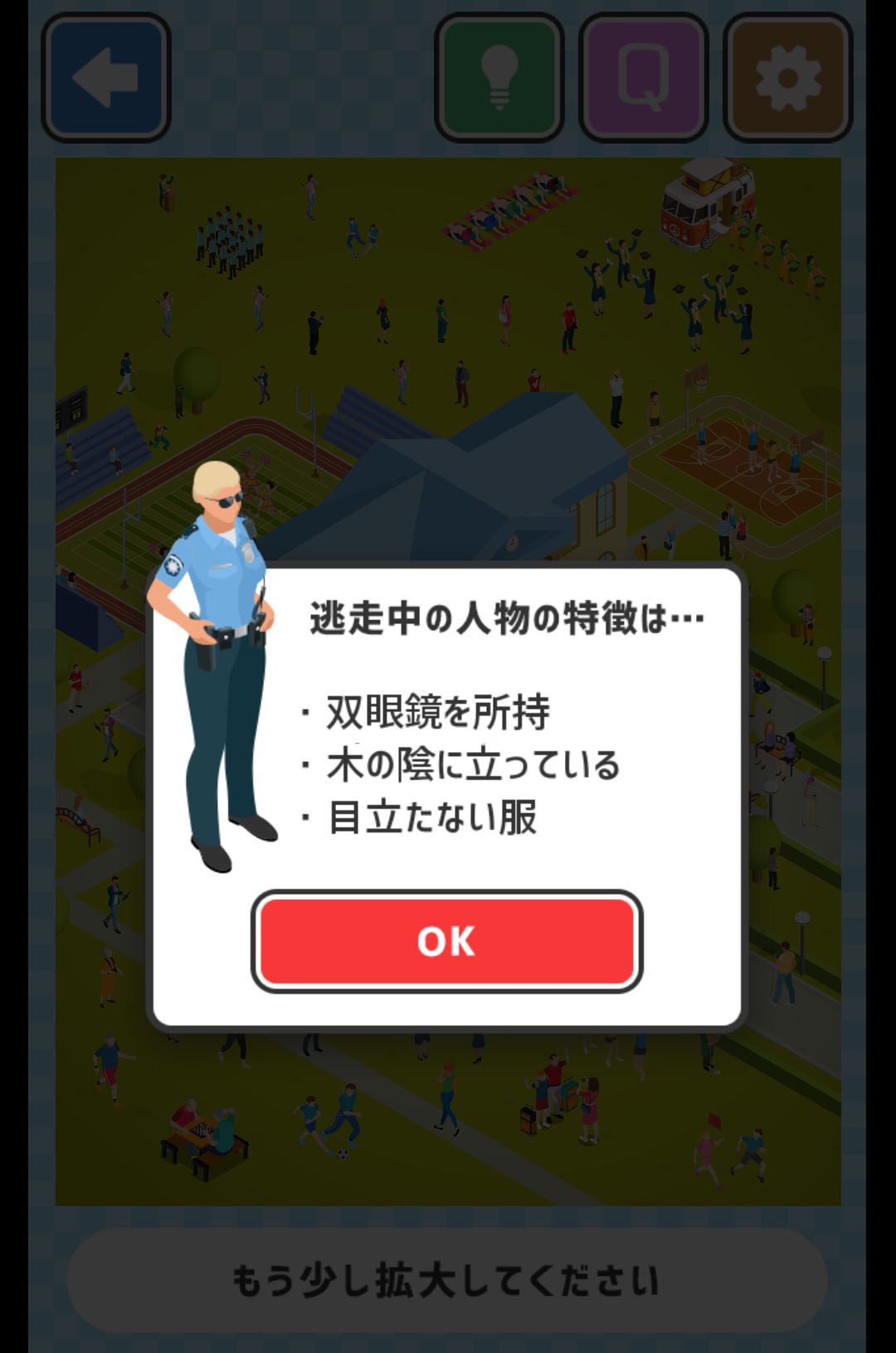The image size is (896, 1353).
Task: Open the lightbulb hint button
Action: (499, 78)
